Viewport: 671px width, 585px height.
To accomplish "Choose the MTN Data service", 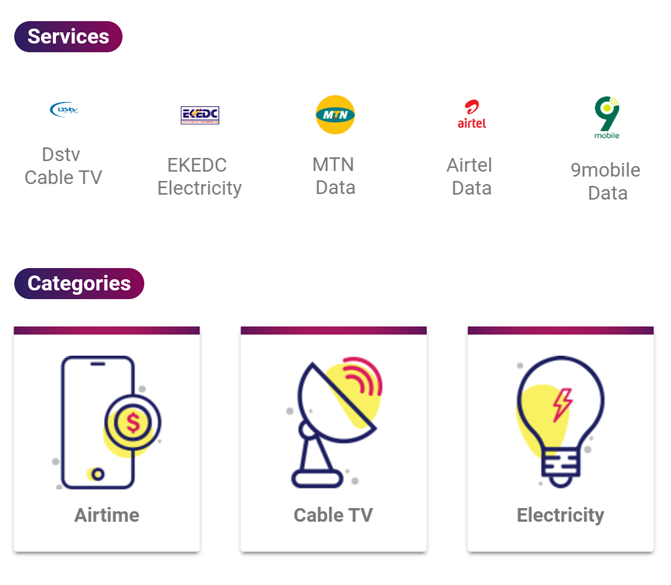I will (x=335, y=146).
